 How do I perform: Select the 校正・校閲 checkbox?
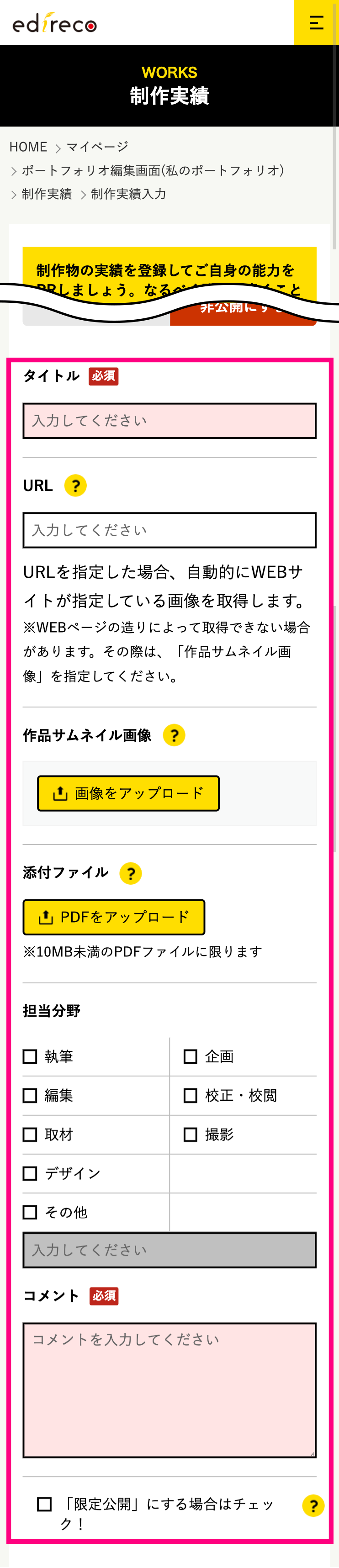(191, 1096)
